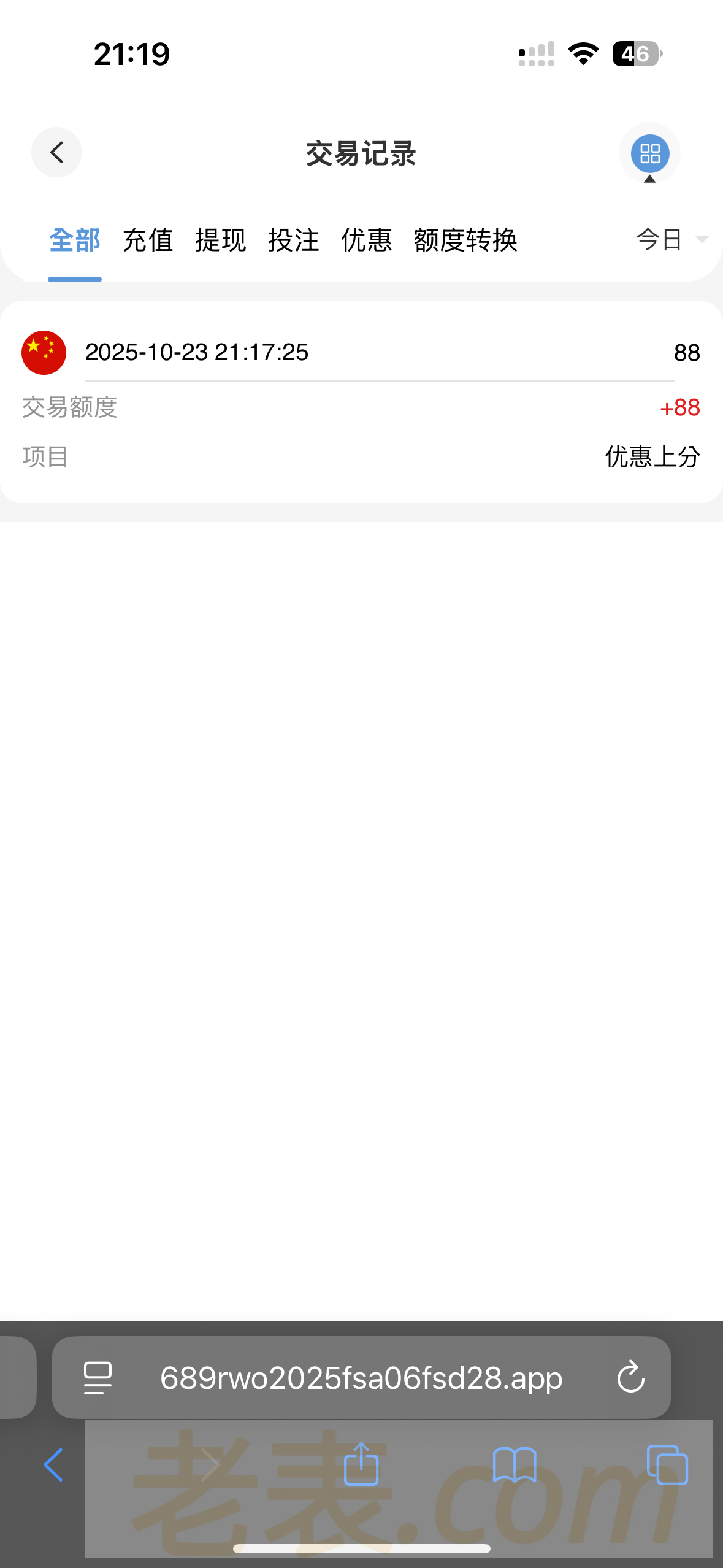
Task: Open the 2025-10-23 21:17:25 transaction record
Action: click(361, 402)
